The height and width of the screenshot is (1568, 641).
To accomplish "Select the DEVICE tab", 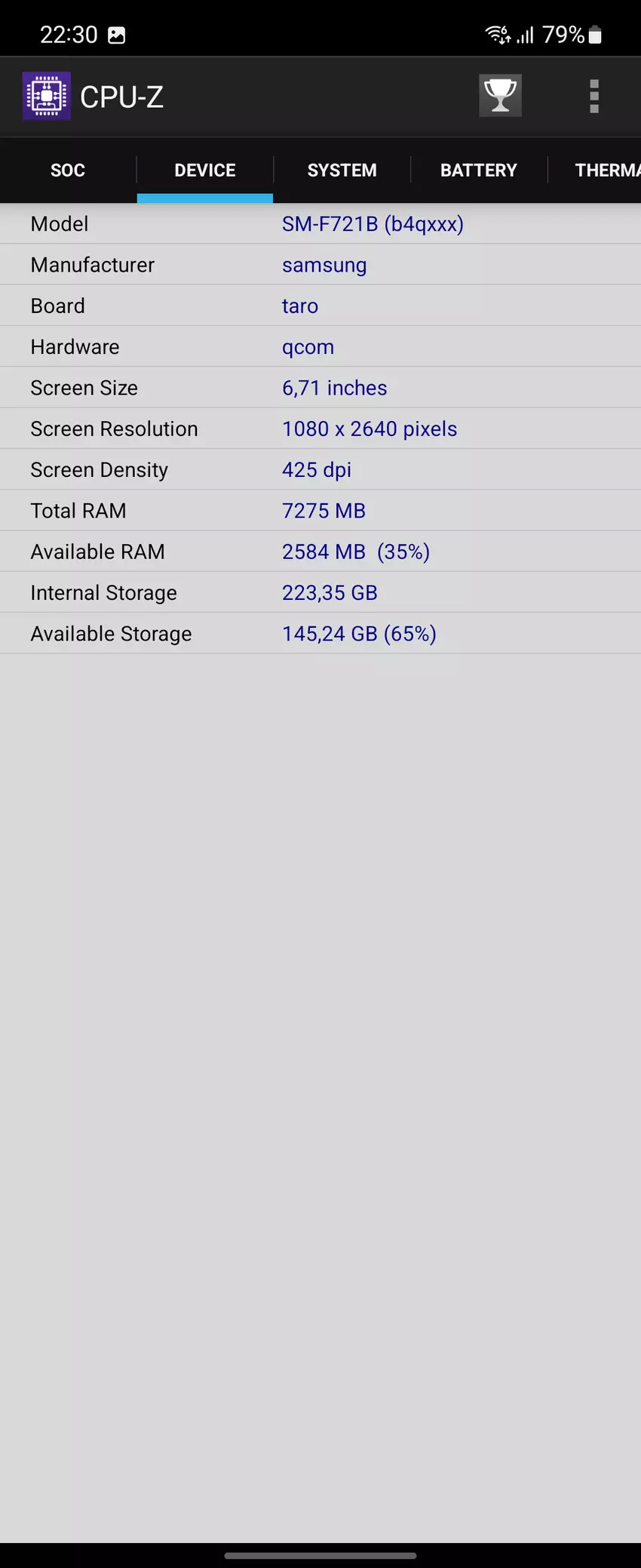I will [x=205, y=171].
